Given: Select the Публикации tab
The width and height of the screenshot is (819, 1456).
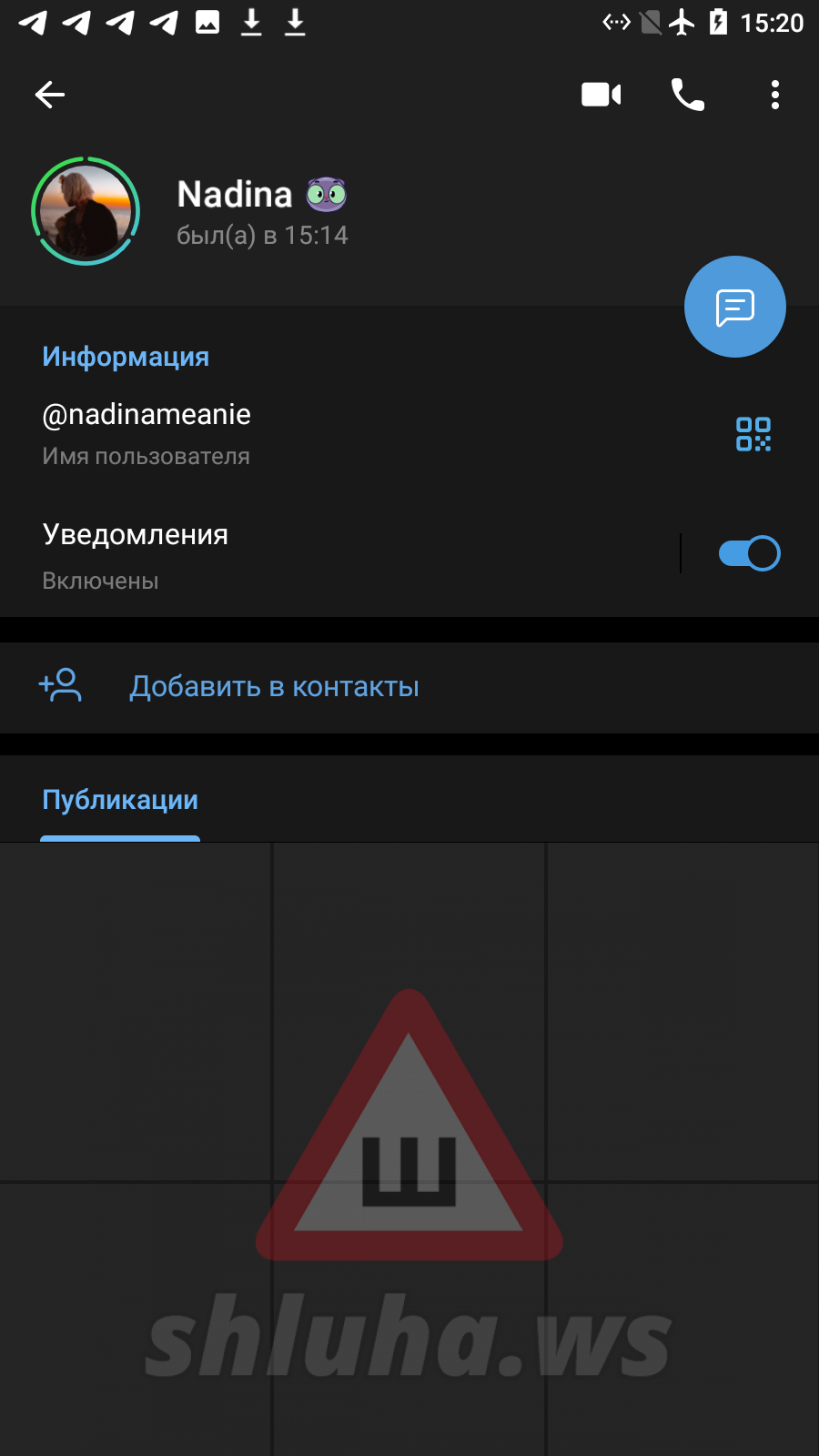Looking at the screenshot, I should pyautogui.click(x=120, y=801).
